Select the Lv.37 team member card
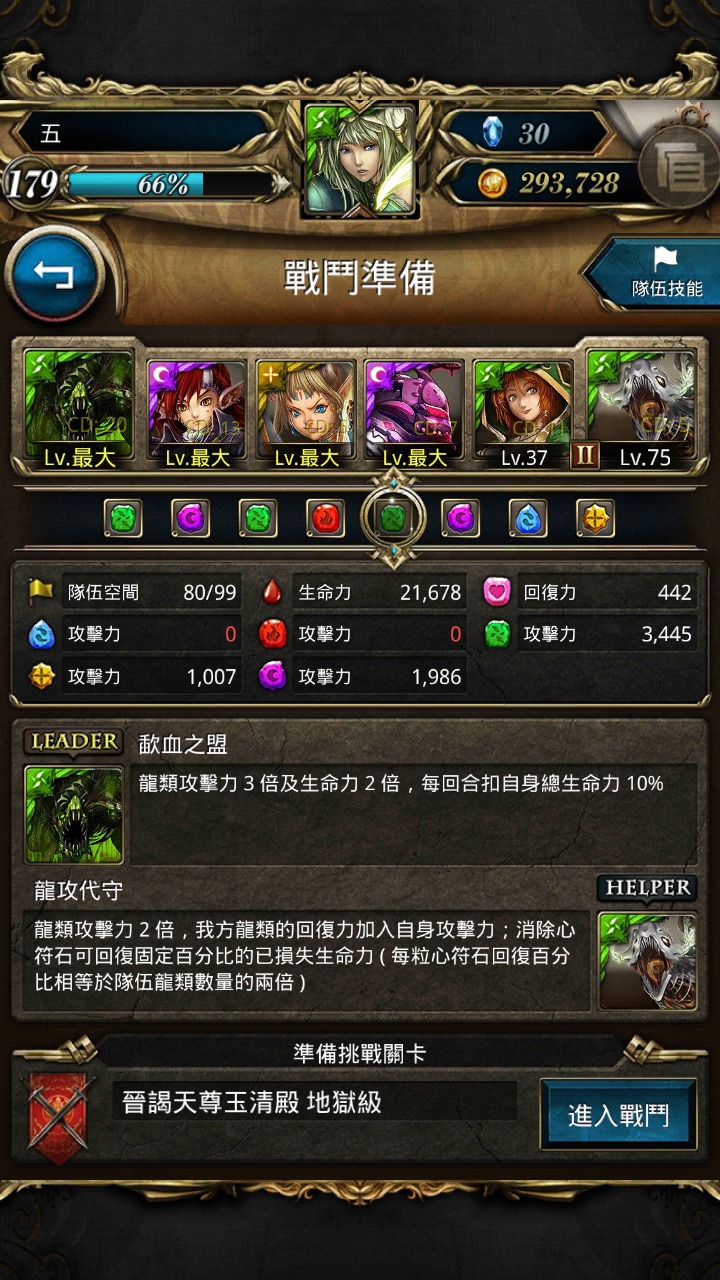Image resolution: width=720 pixels, height=1280 pixels. pos(523,415)
